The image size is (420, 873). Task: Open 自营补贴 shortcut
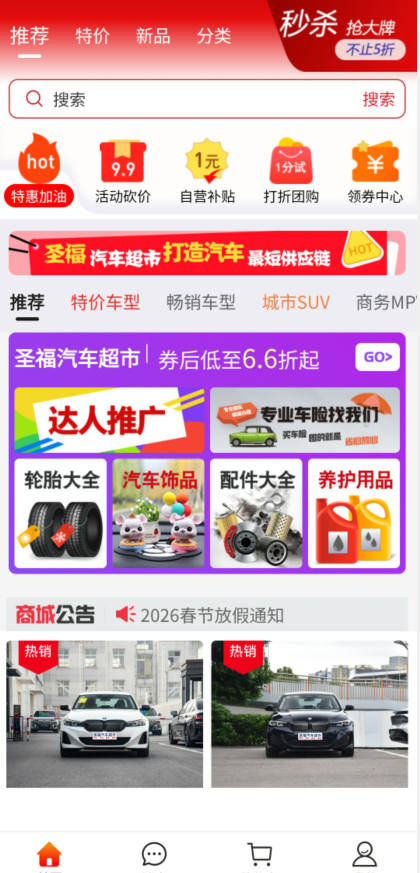point(207,171)
